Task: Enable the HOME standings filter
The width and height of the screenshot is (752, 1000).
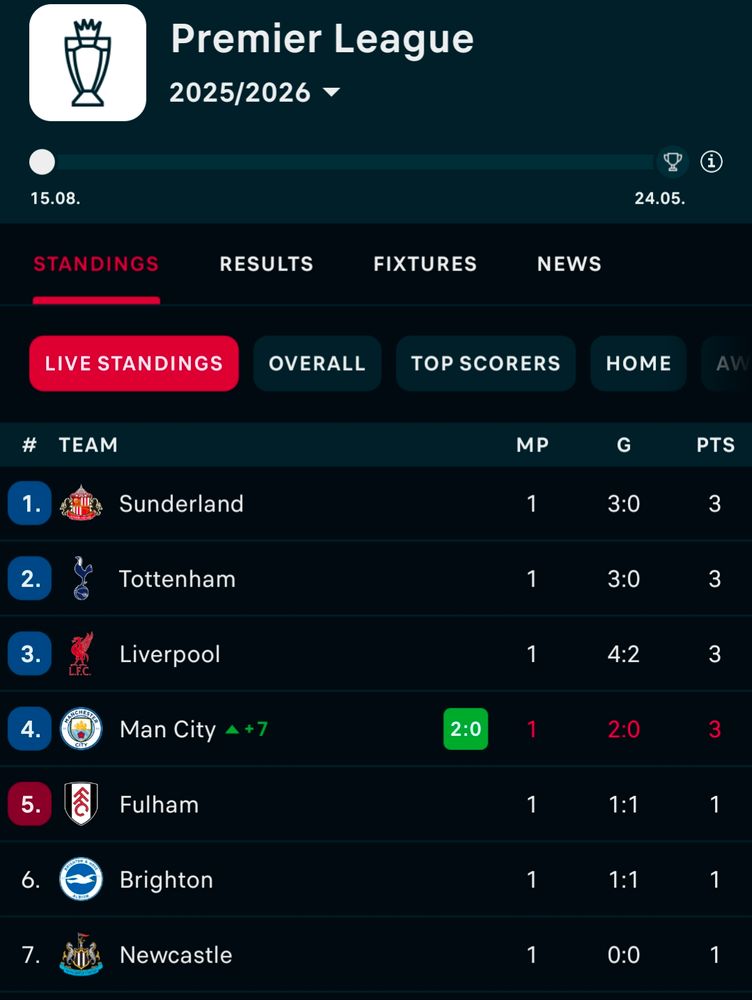Action: tap(638, 363)
